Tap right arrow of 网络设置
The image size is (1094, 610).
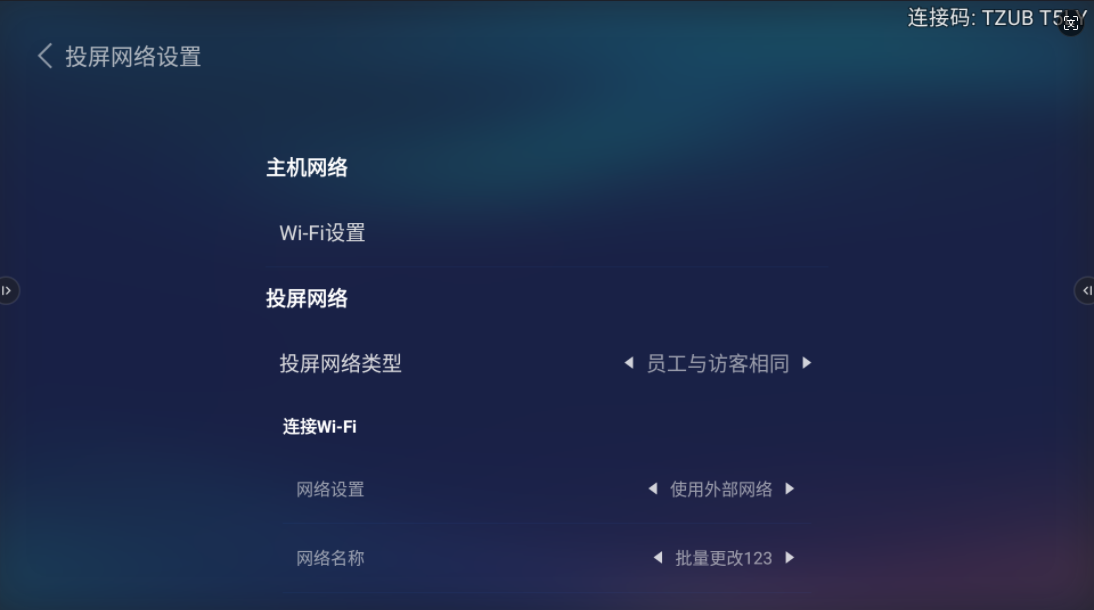[x=790, y=489]
